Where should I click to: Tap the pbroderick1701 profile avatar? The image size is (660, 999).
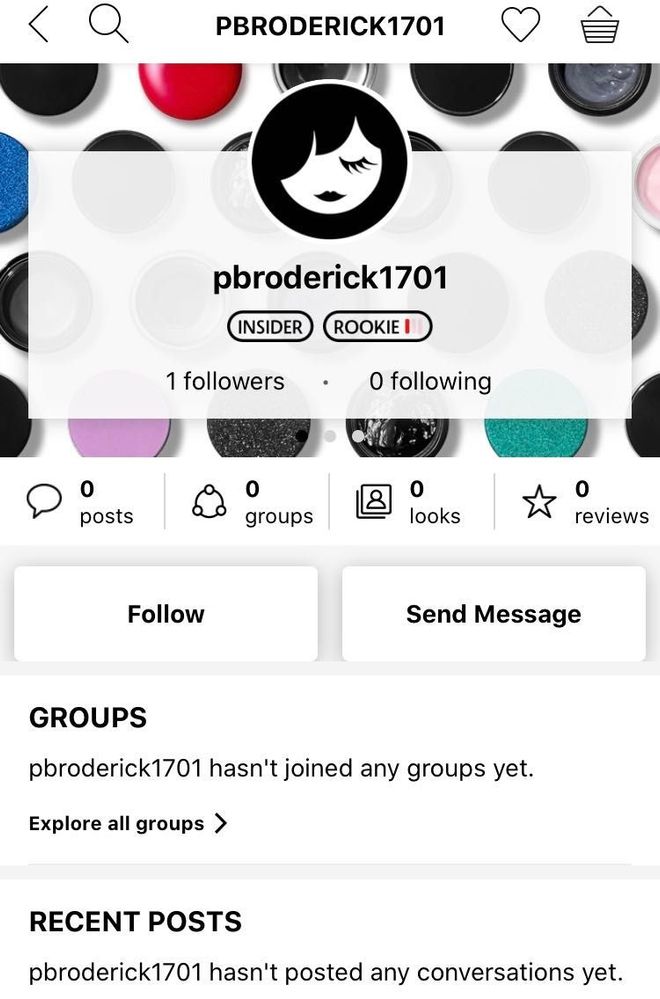coord(330,160)
